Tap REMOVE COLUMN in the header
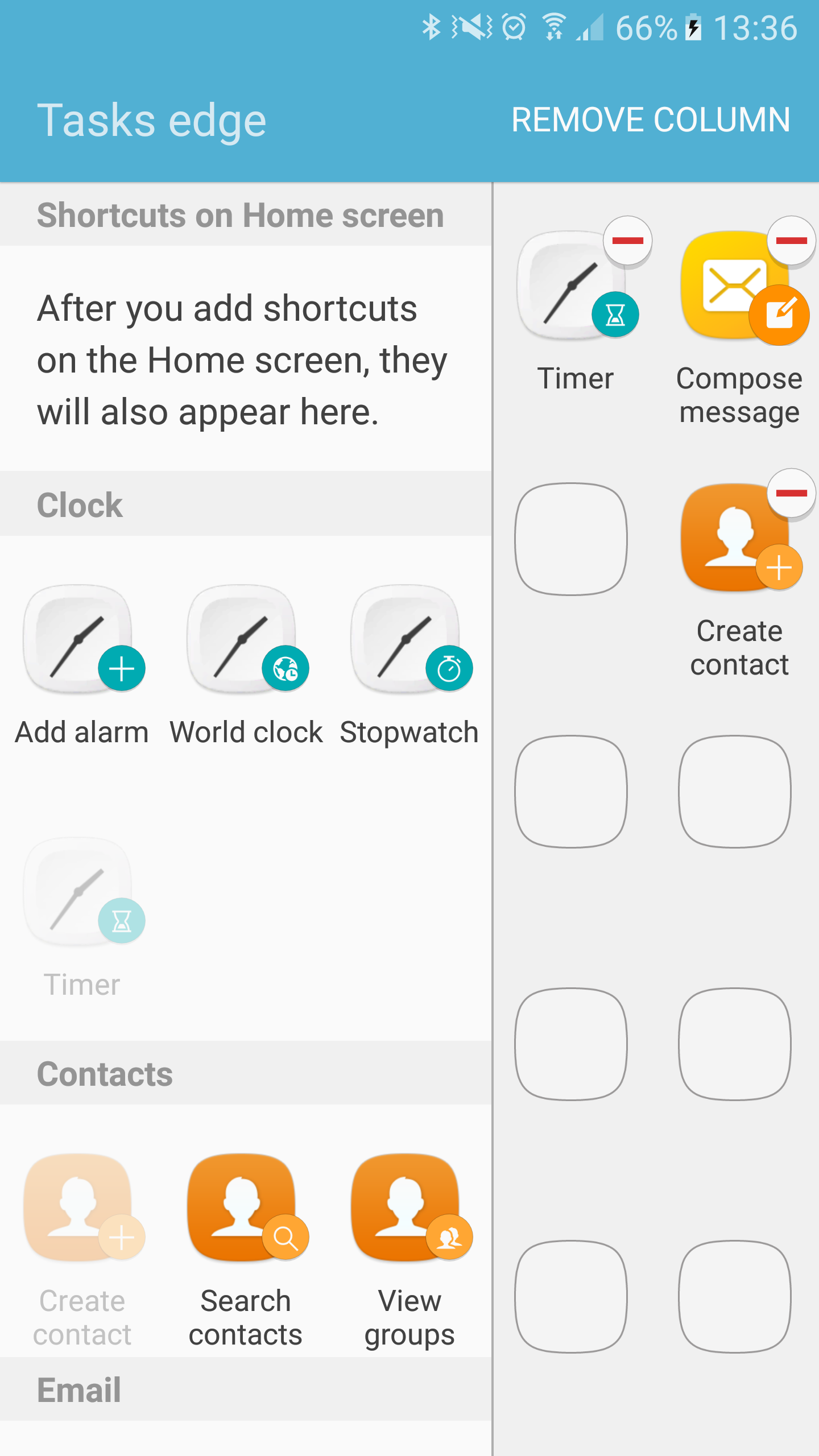Image resolution: width=819 pixels, height=1456 pixels. (x=650, y=119)
